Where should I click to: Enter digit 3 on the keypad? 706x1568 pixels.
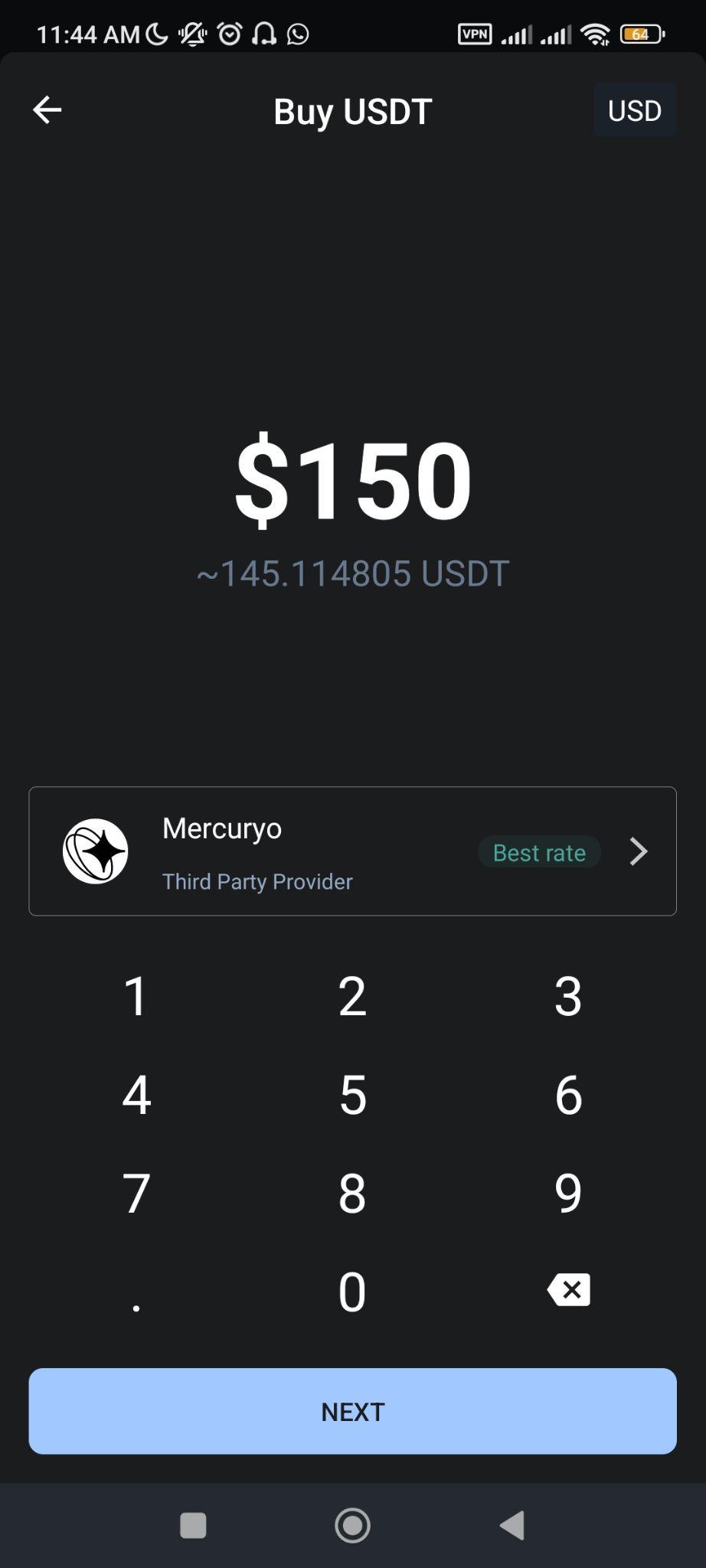pyautogui.click(x=568, y=997)
